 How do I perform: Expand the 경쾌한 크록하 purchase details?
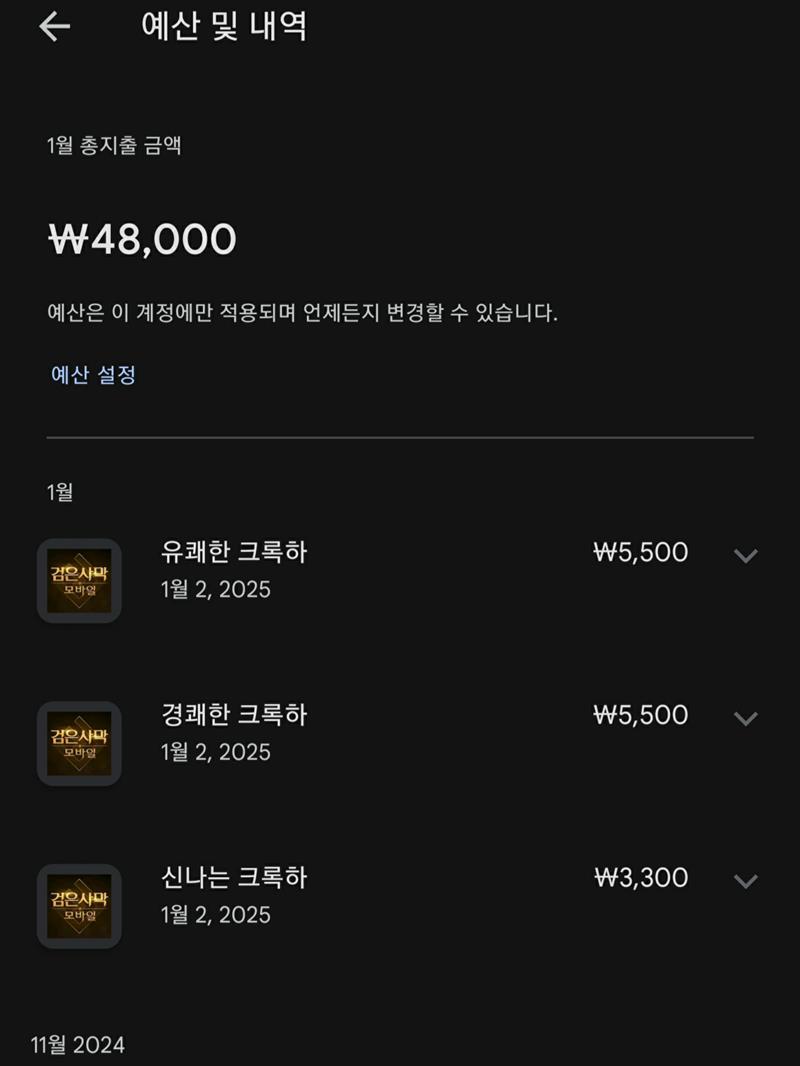pyautogui.click(x=745, y=718)
